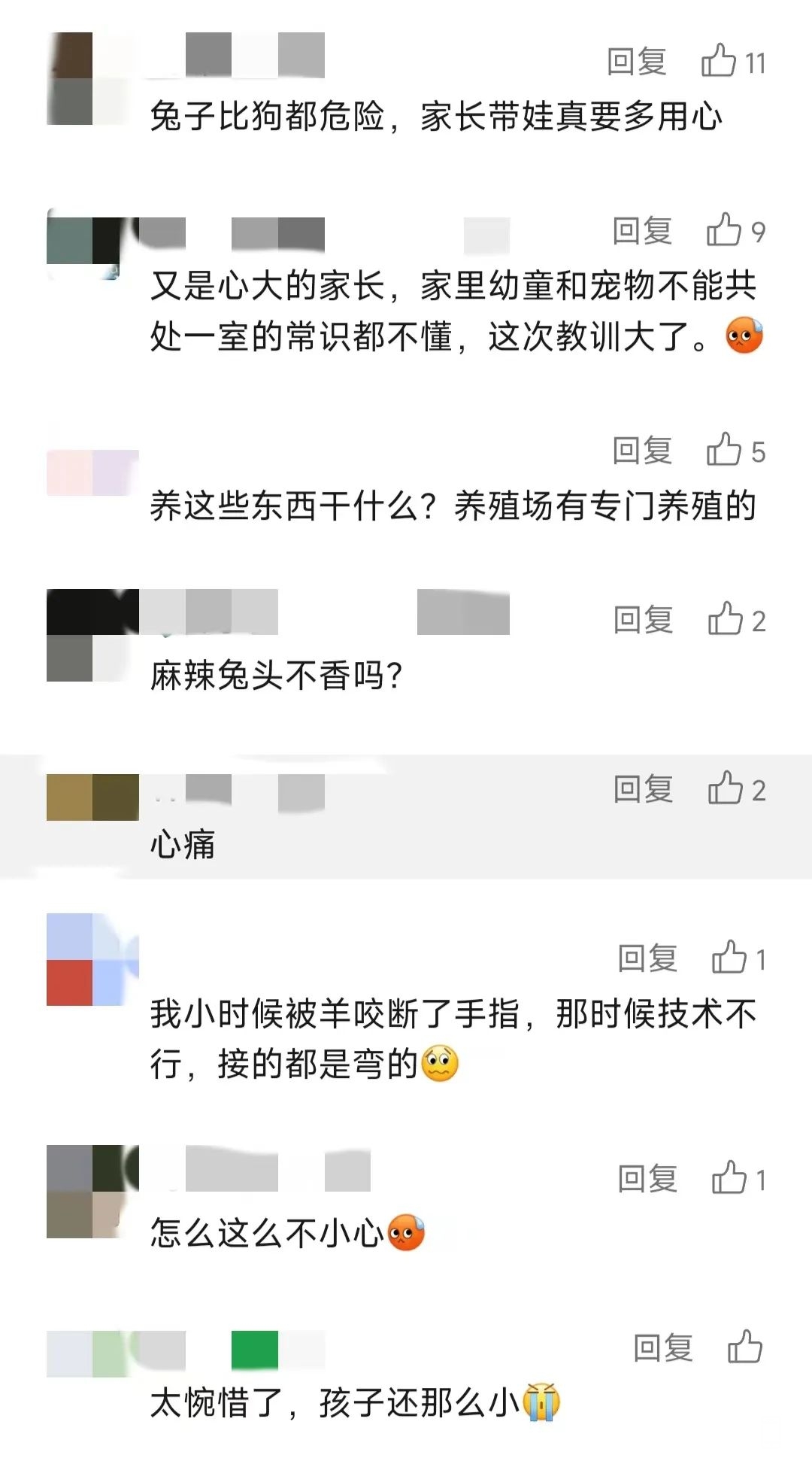Like the comment "太惋惜了，孩子还那么小"
This screenshot has width=812, height=1470.
point(745,1348)
